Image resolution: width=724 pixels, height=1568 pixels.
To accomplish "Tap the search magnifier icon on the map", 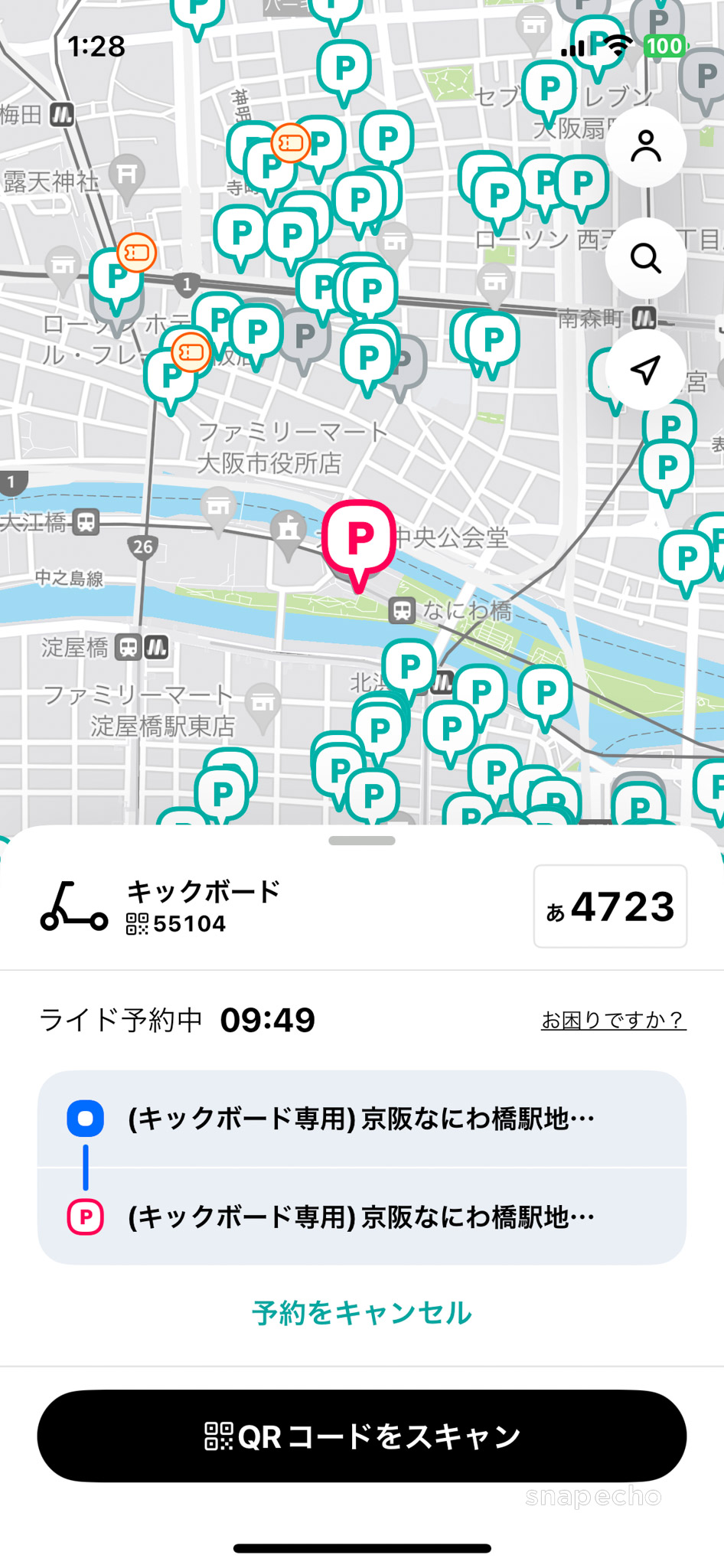I will pyautogui.click(x=645, y=257).
